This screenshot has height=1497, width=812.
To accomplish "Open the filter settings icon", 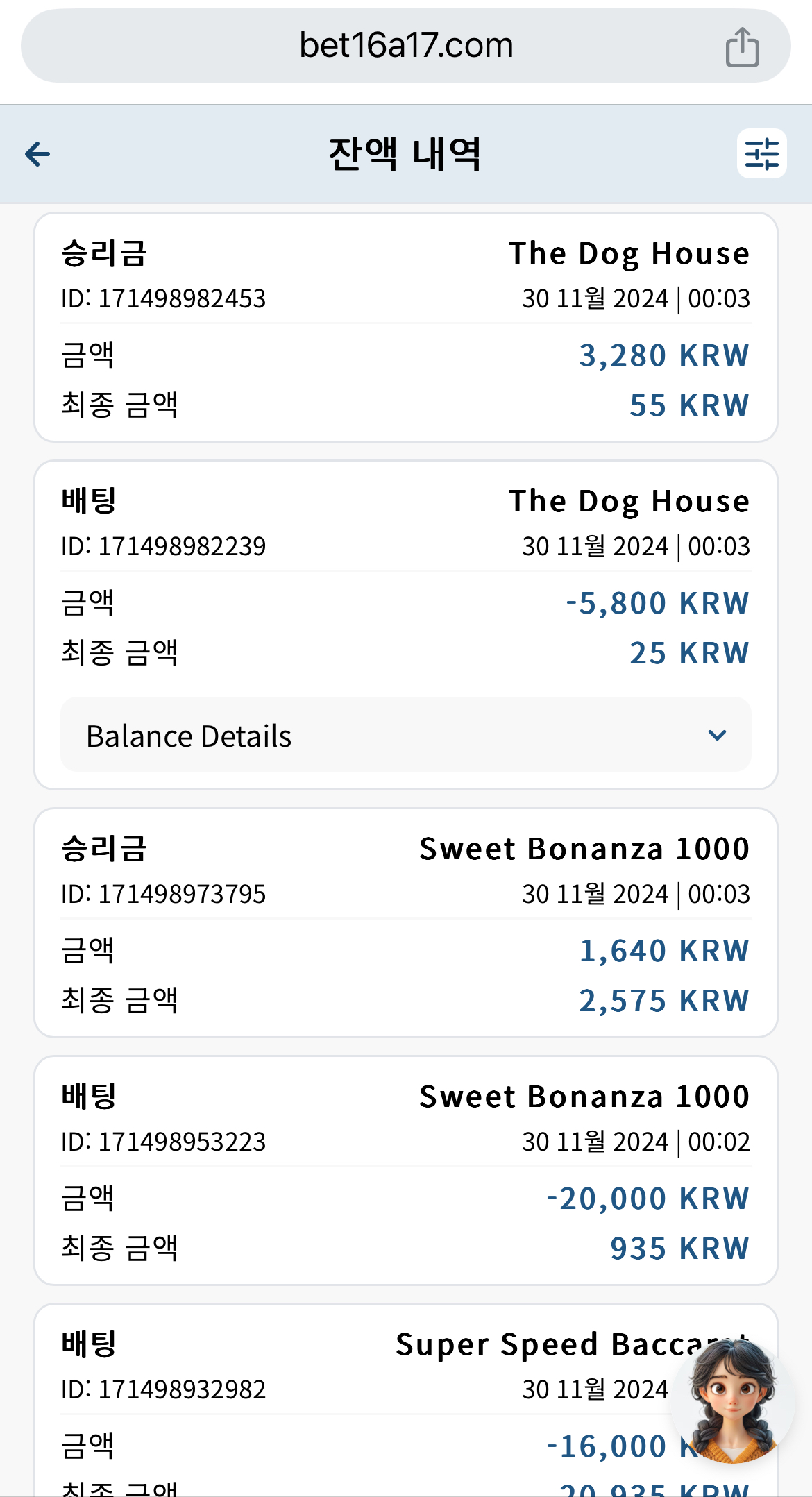I will point(761,153).
